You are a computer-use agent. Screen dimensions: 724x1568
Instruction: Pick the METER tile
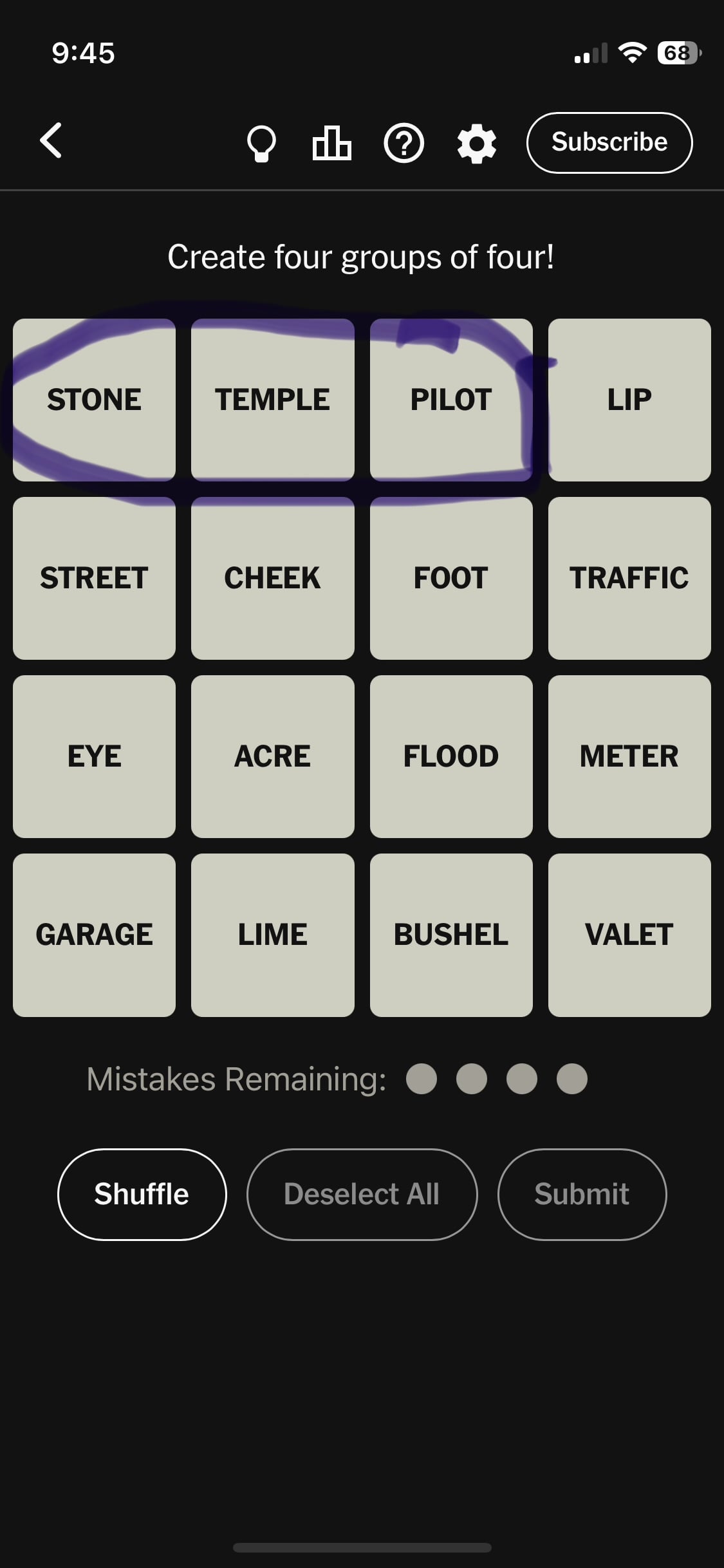click(x=629, y=756)
